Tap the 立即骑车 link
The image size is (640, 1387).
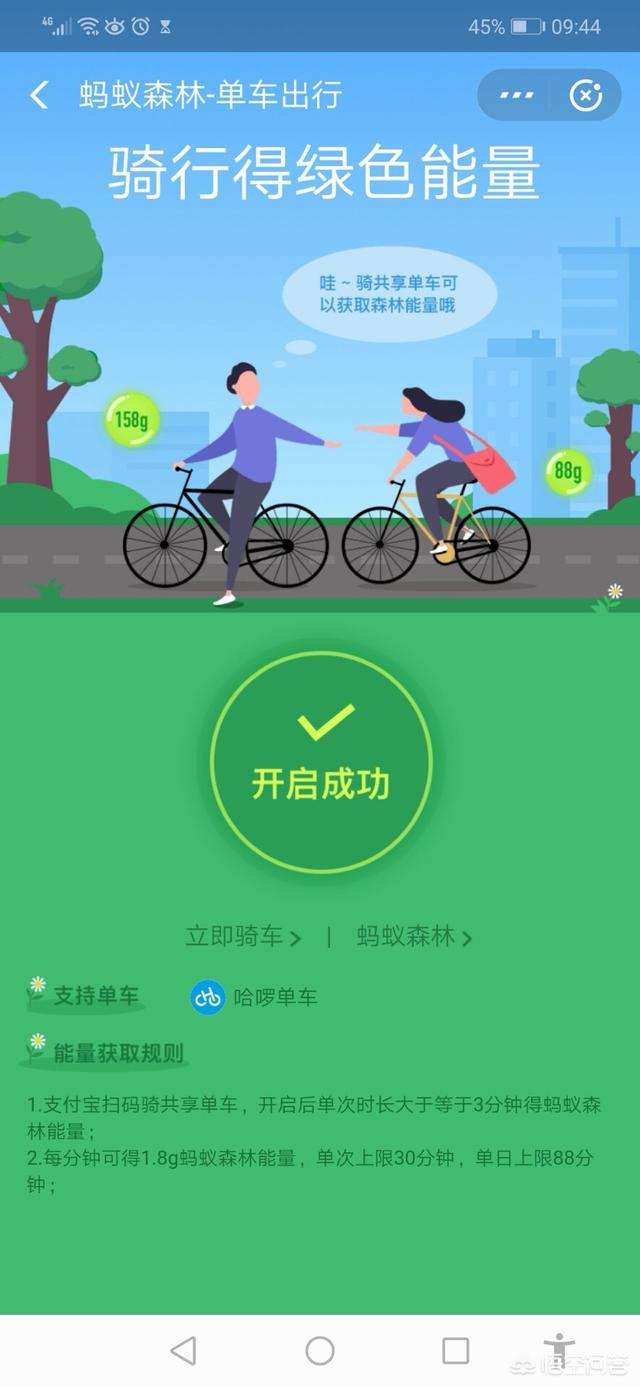243,937
